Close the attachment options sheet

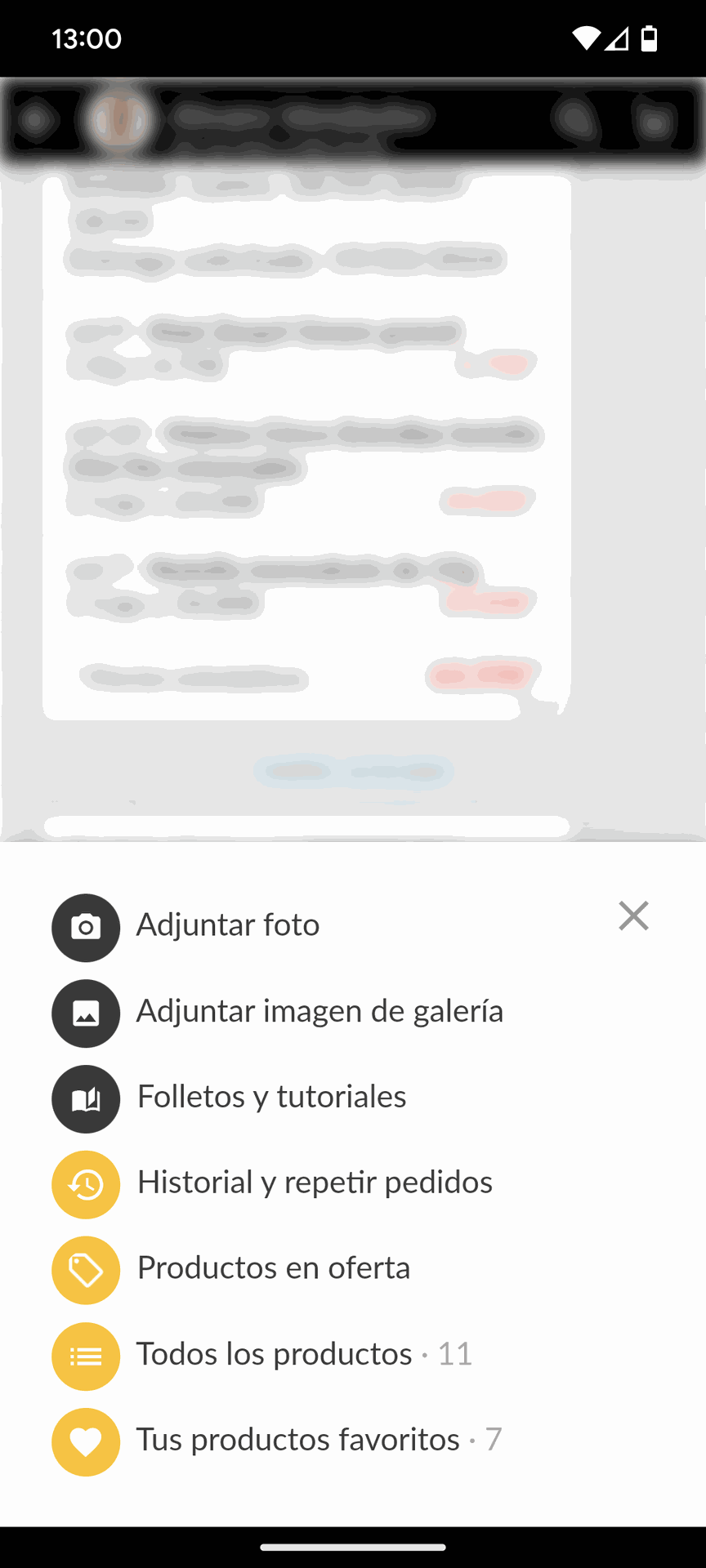coord(633,916)
